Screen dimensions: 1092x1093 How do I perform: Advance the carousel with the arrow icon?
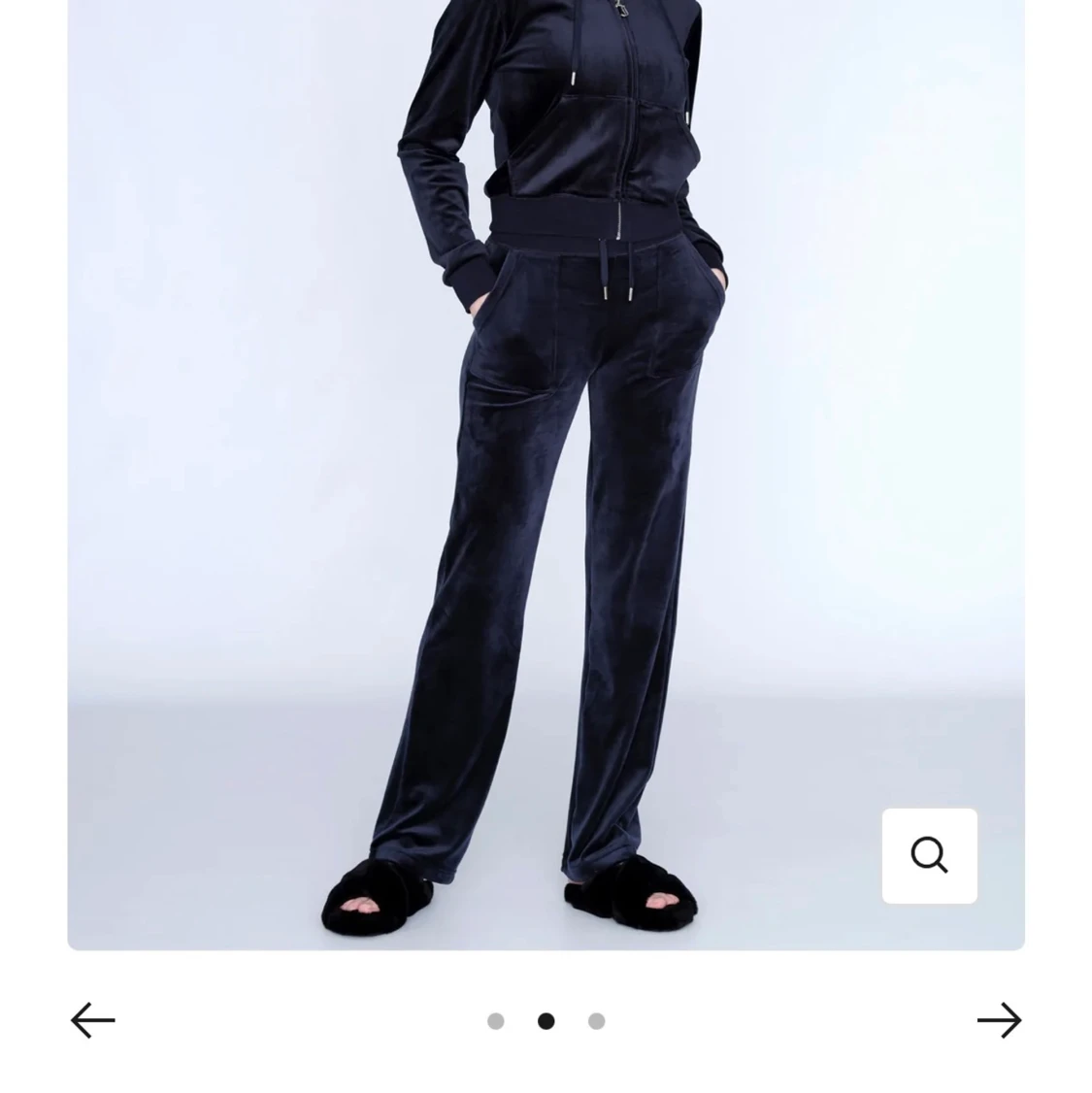coord(999,1020)
